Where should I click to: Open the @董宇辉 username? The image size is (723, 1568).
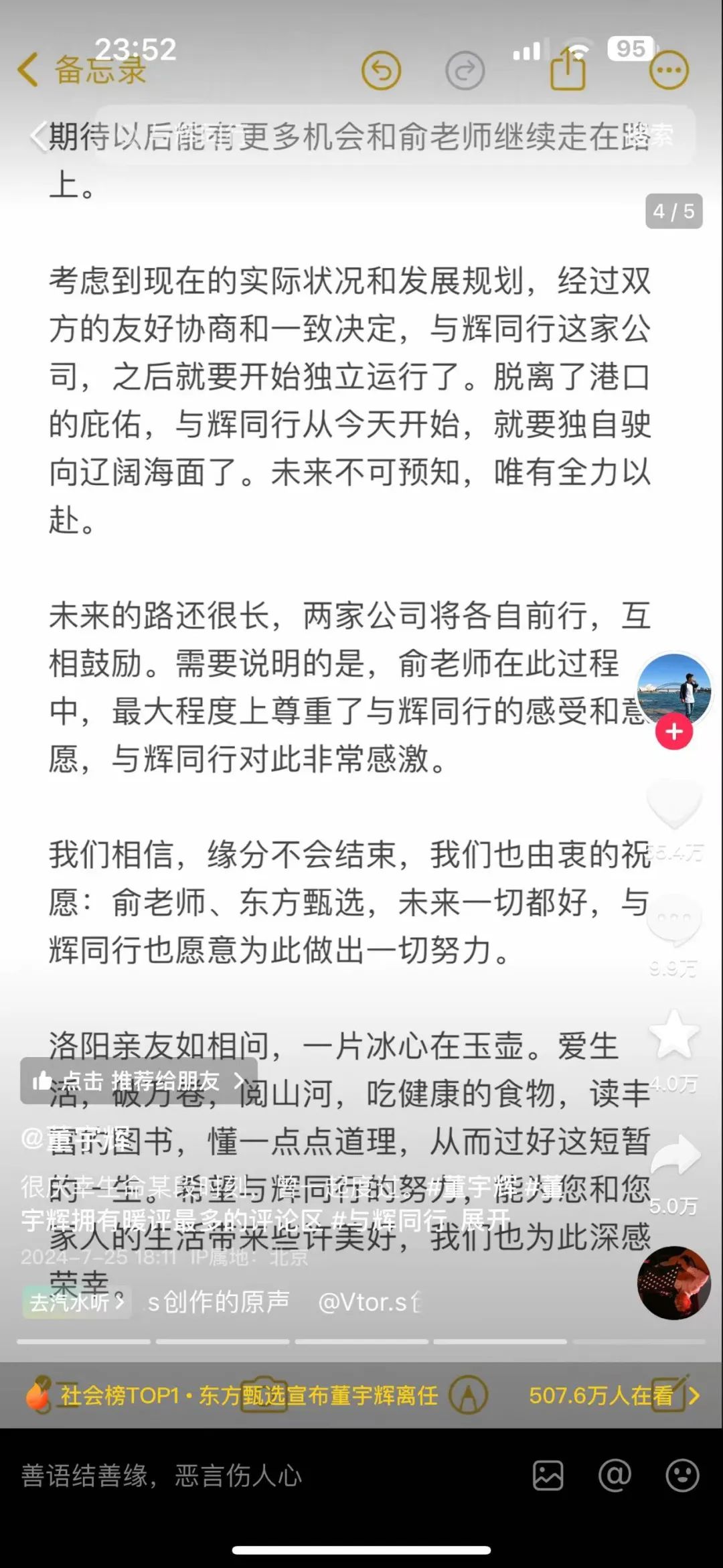pos(76,1137)
